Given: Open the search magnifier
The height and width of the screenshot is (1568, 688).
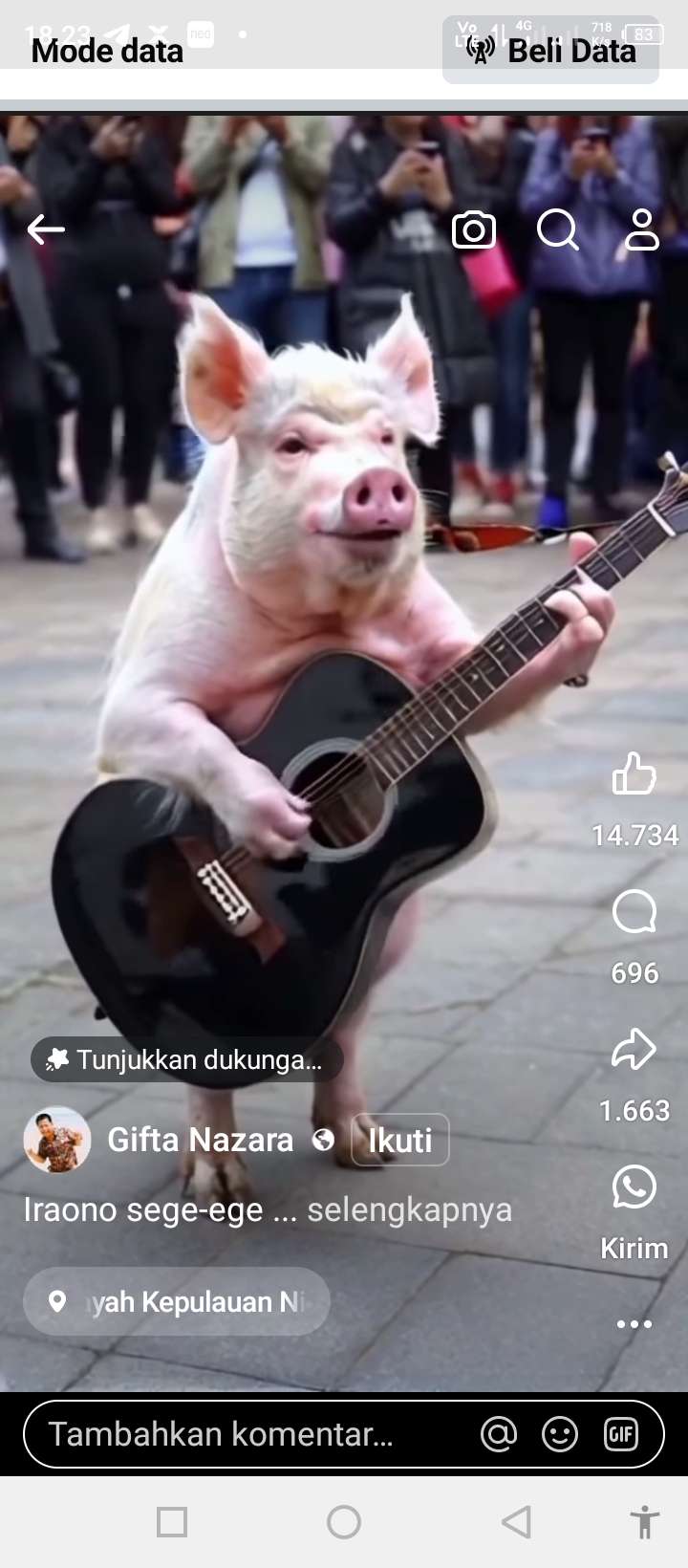Looking at the screenshot, I should tap(558, 229).
